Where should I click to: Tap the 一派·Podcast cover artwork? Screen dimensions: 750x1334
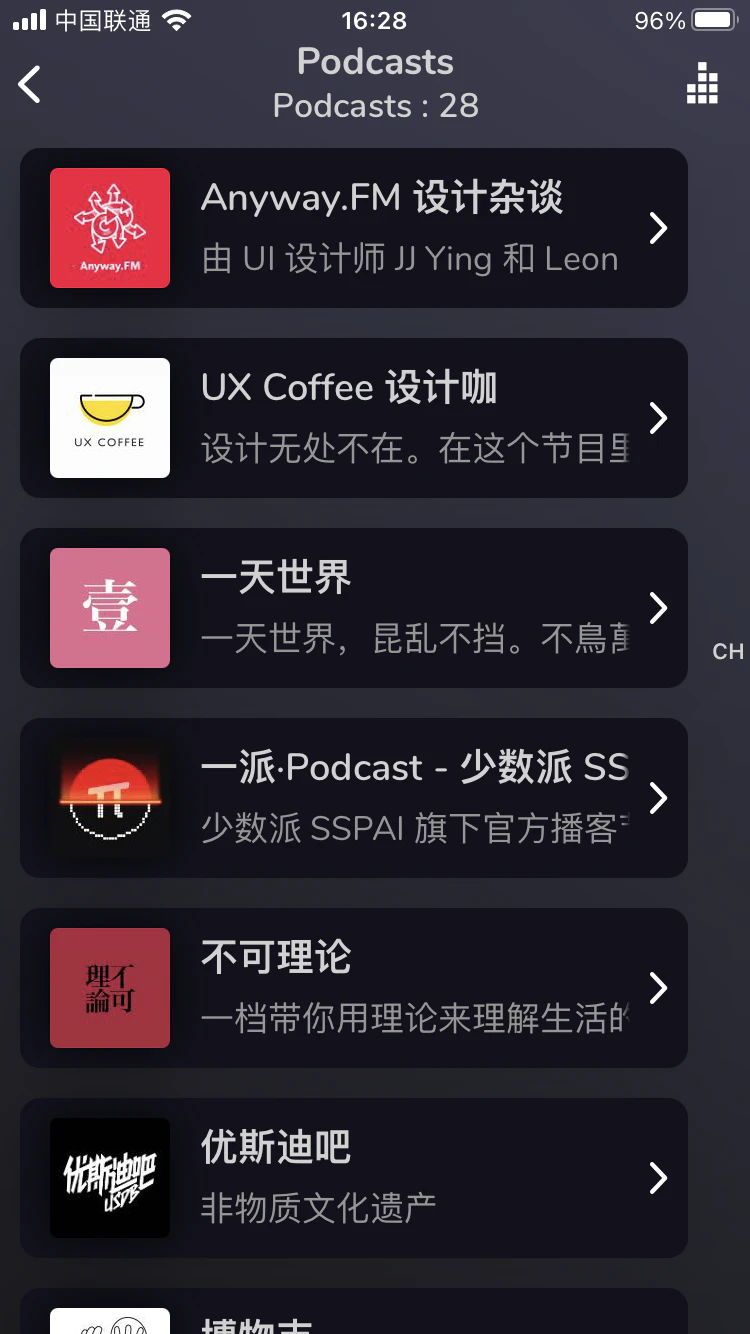[x=110, y=798]
